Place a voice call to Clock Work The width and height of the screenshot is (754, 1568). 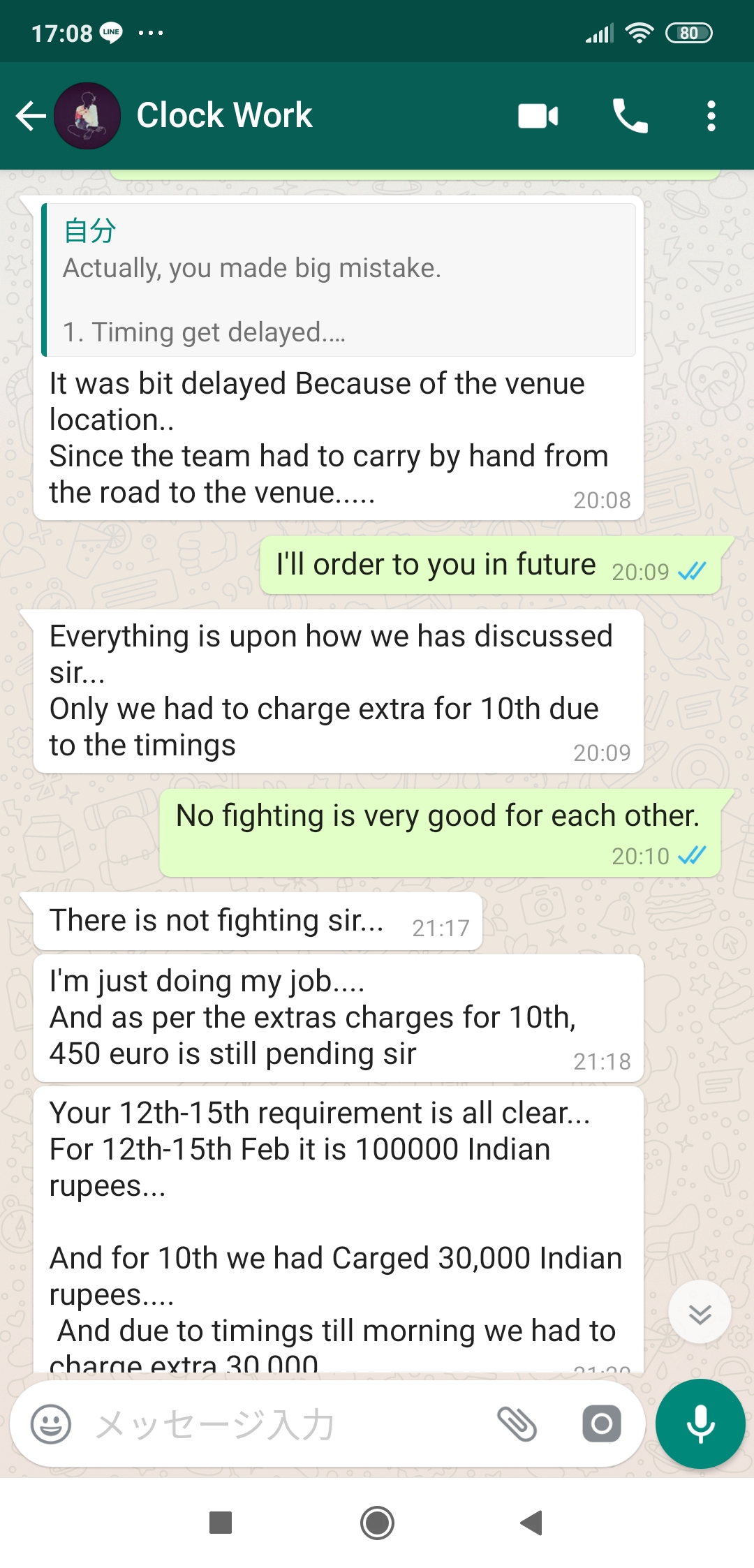click(x=630, y=116)
